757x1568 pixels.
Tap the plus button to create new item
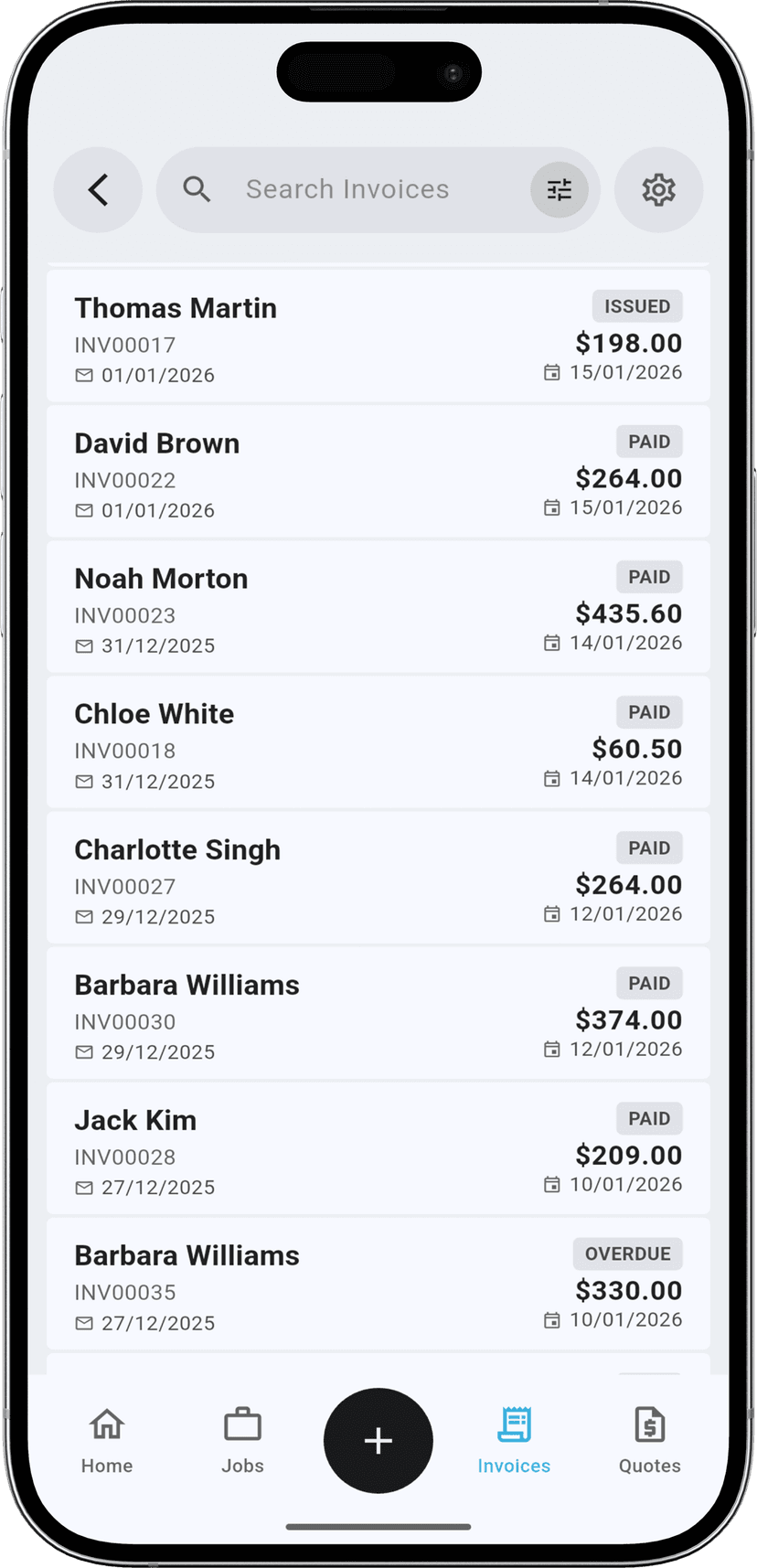[x=378, y=1440]
